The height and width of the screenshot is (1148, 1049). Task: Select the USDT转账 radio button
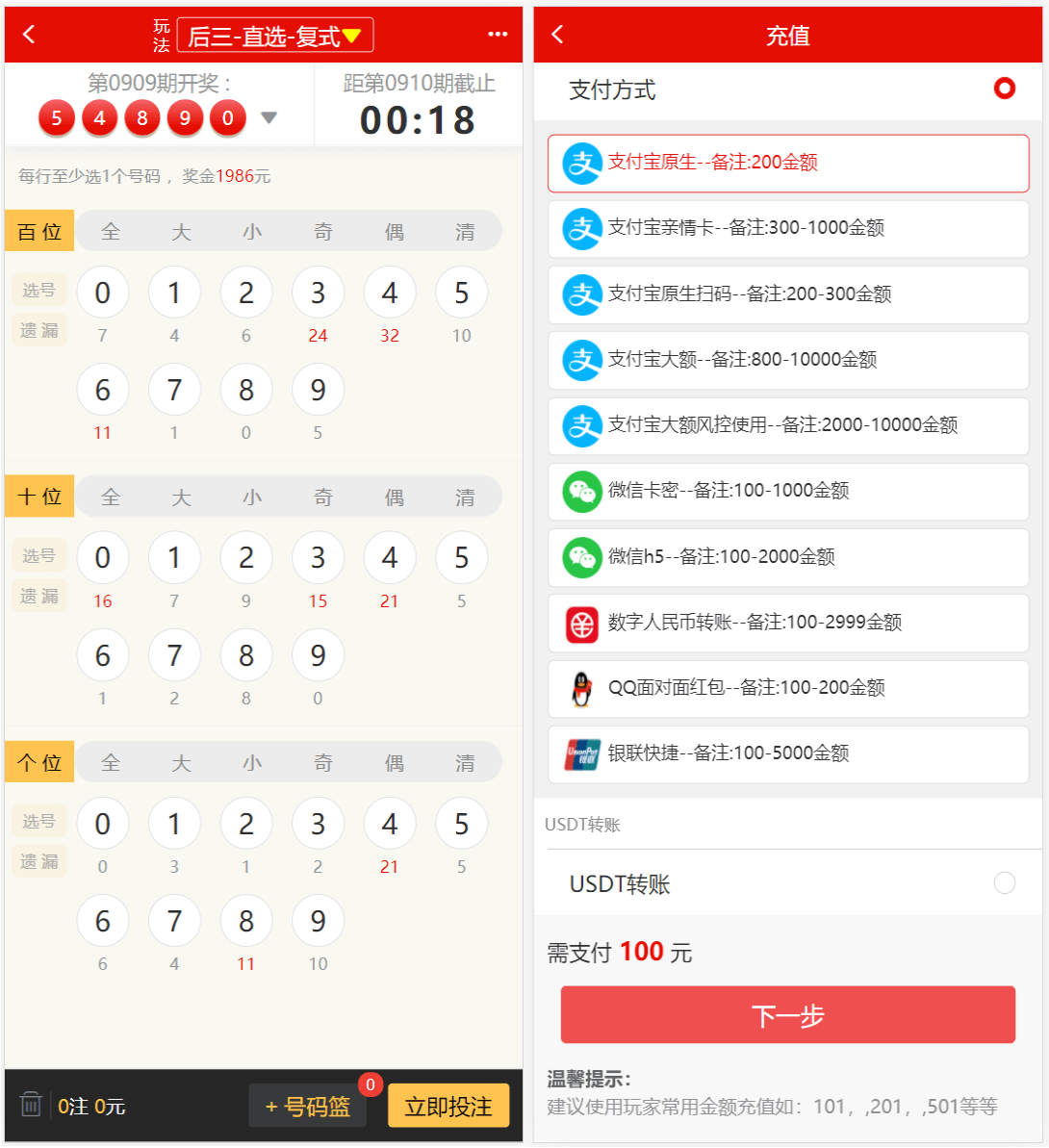1004,883
